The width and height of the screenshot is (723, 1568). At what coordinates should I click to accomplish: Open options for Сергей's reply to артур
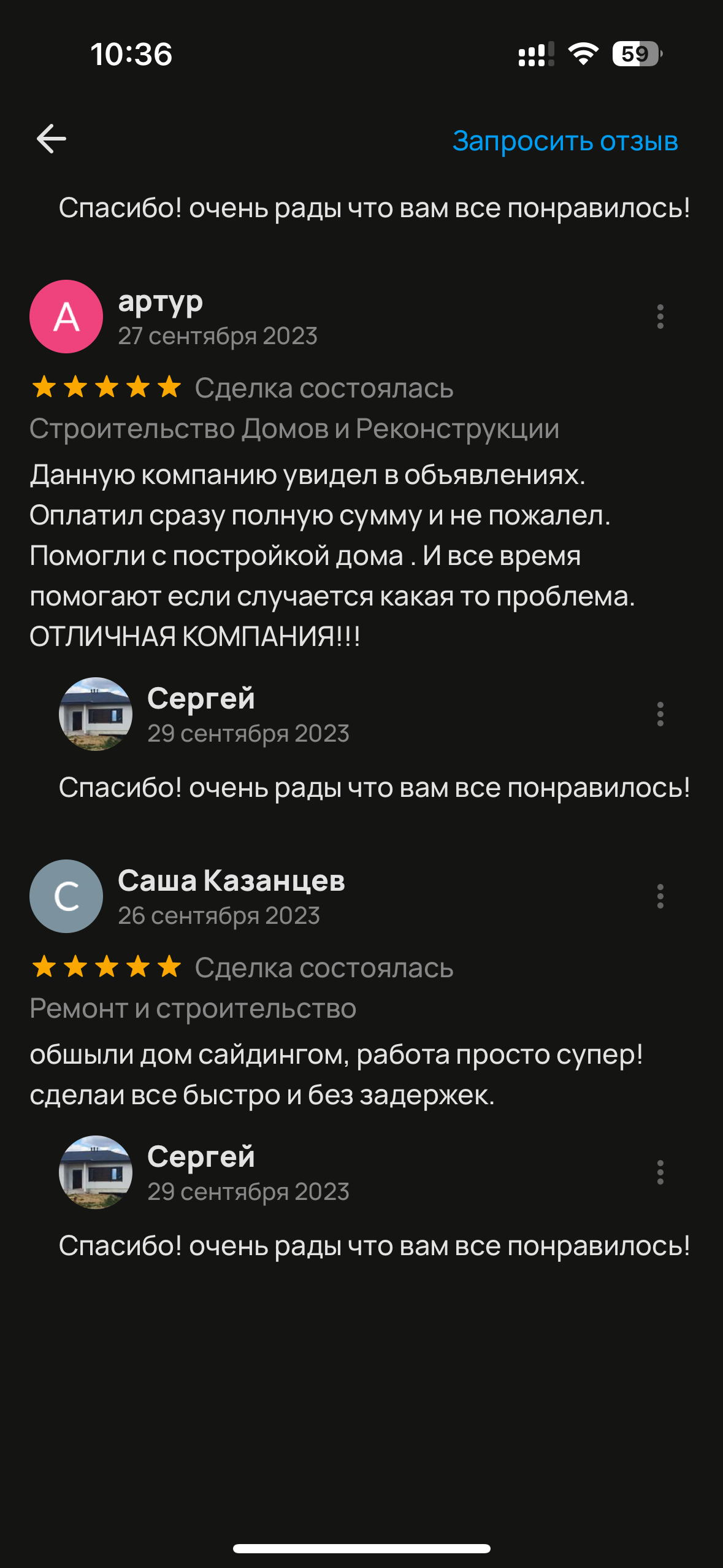tap(660, 714)
